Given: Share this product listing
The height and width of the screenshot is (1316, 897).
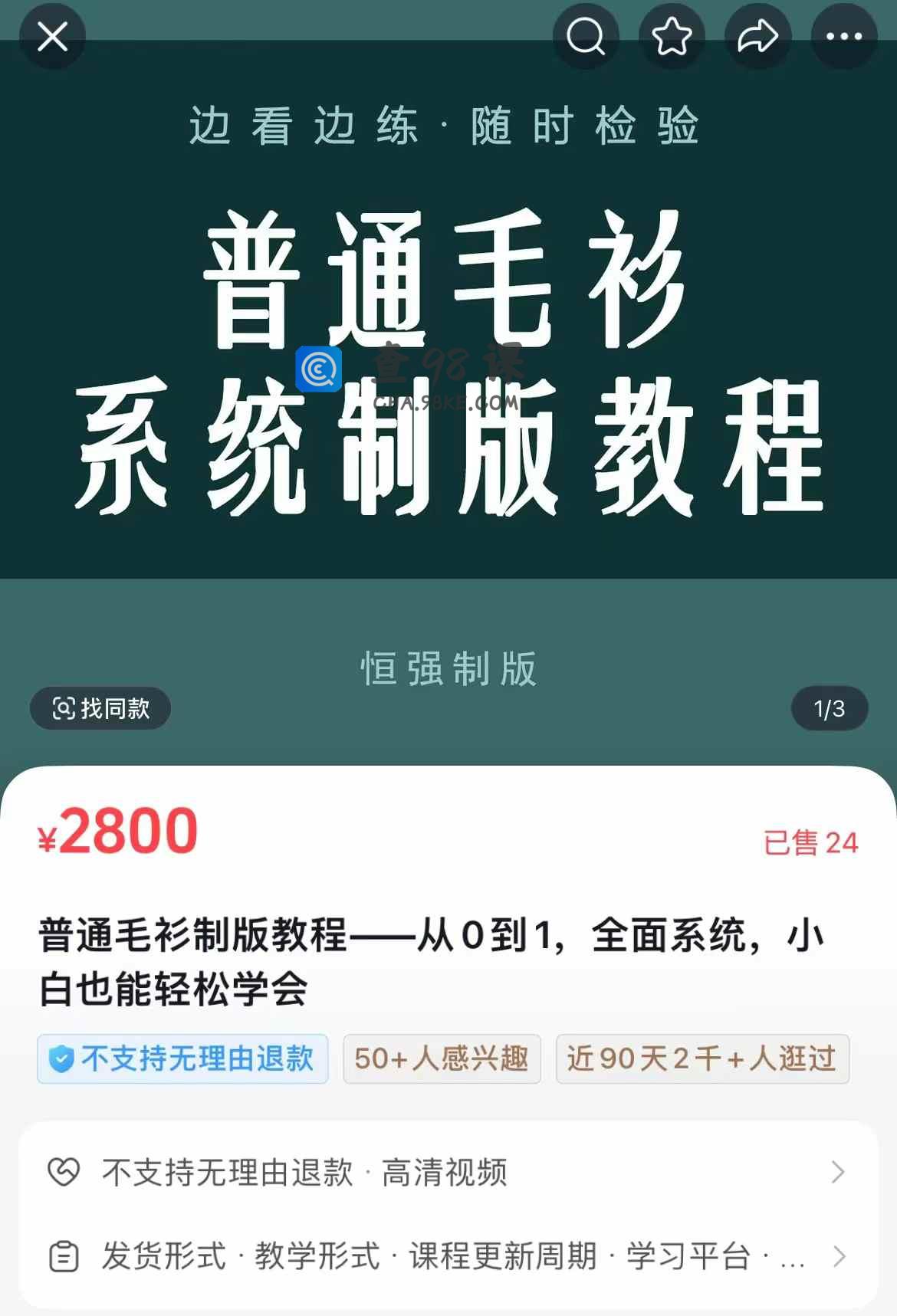Looking at the screenshot, I should 757,36.
